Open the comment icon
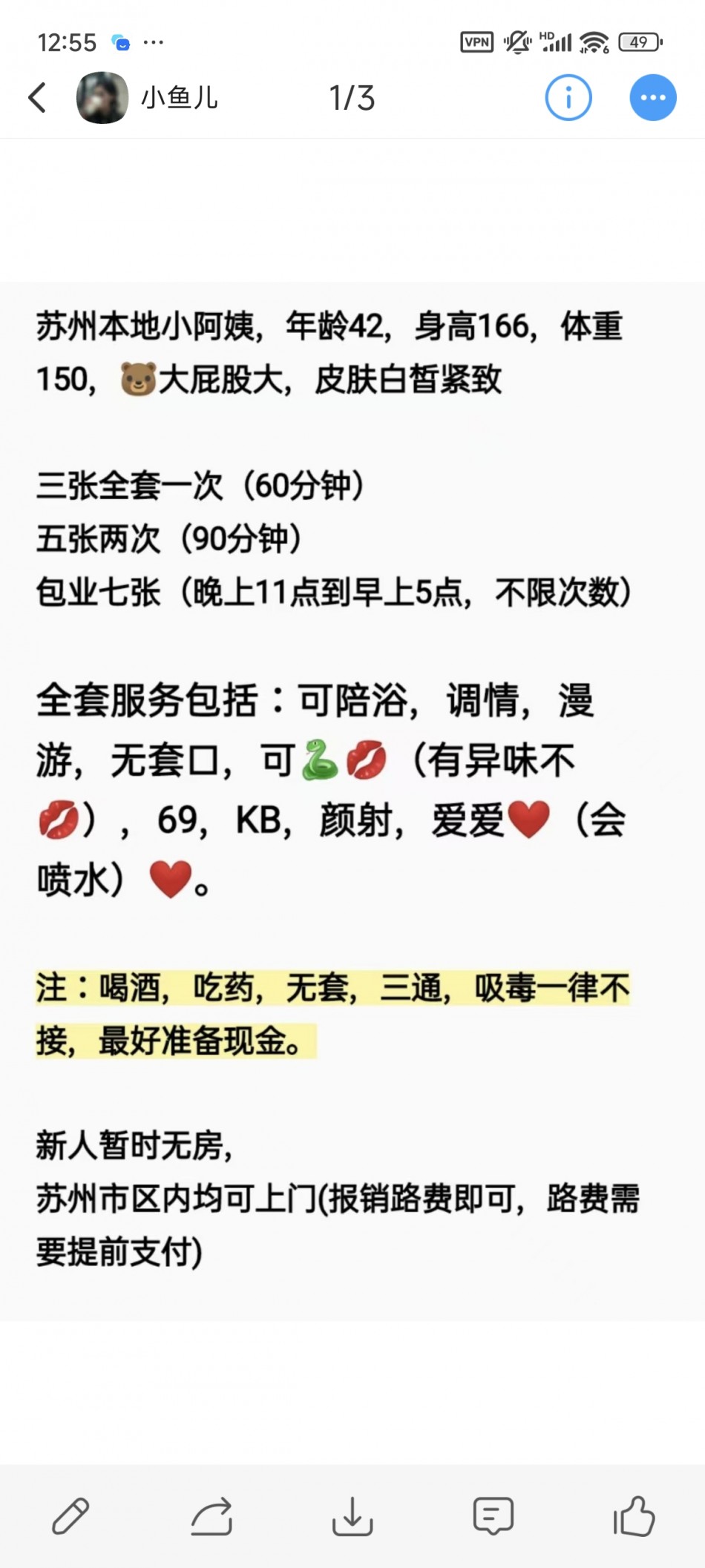This screenshot has height=1568, width=705. point(493,1515)
